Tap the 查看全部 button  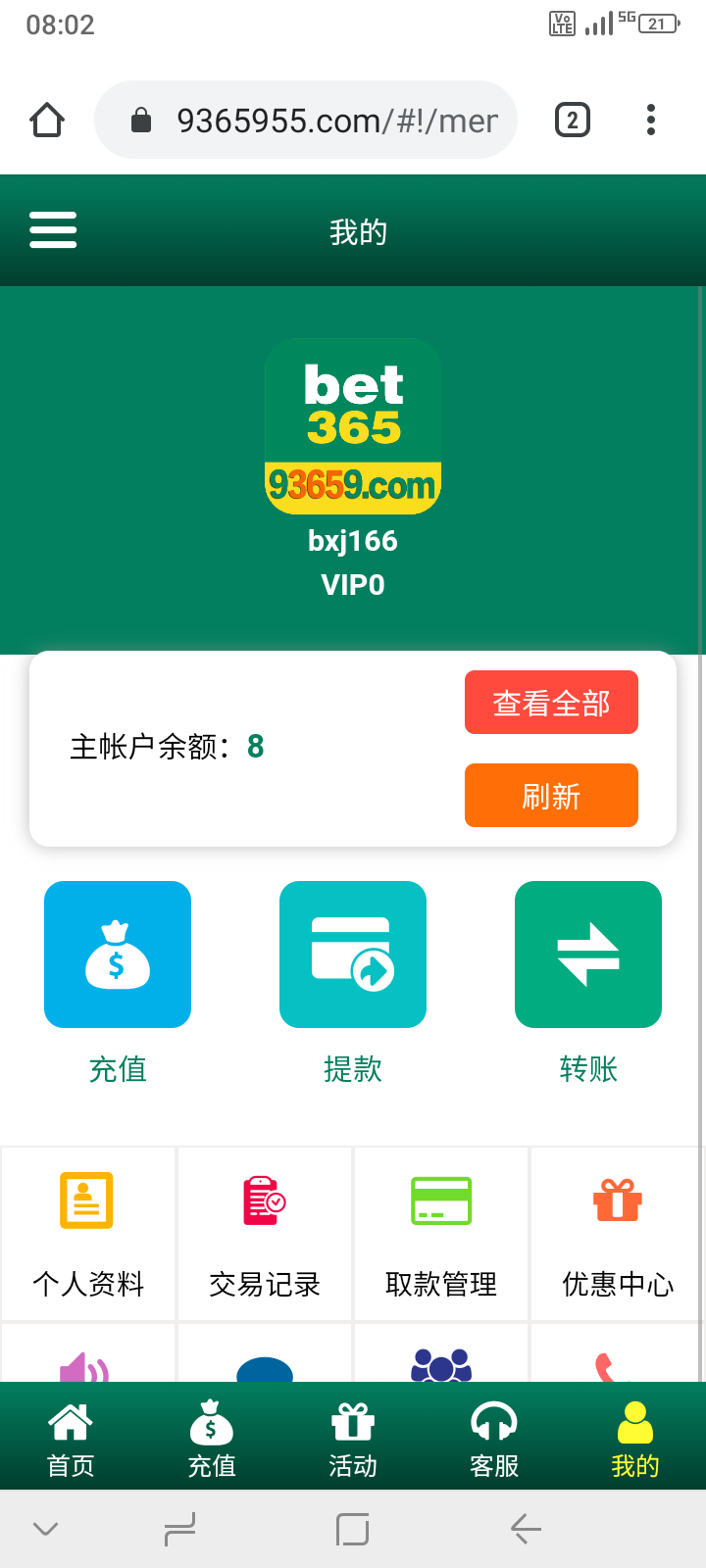coord(551,703)
